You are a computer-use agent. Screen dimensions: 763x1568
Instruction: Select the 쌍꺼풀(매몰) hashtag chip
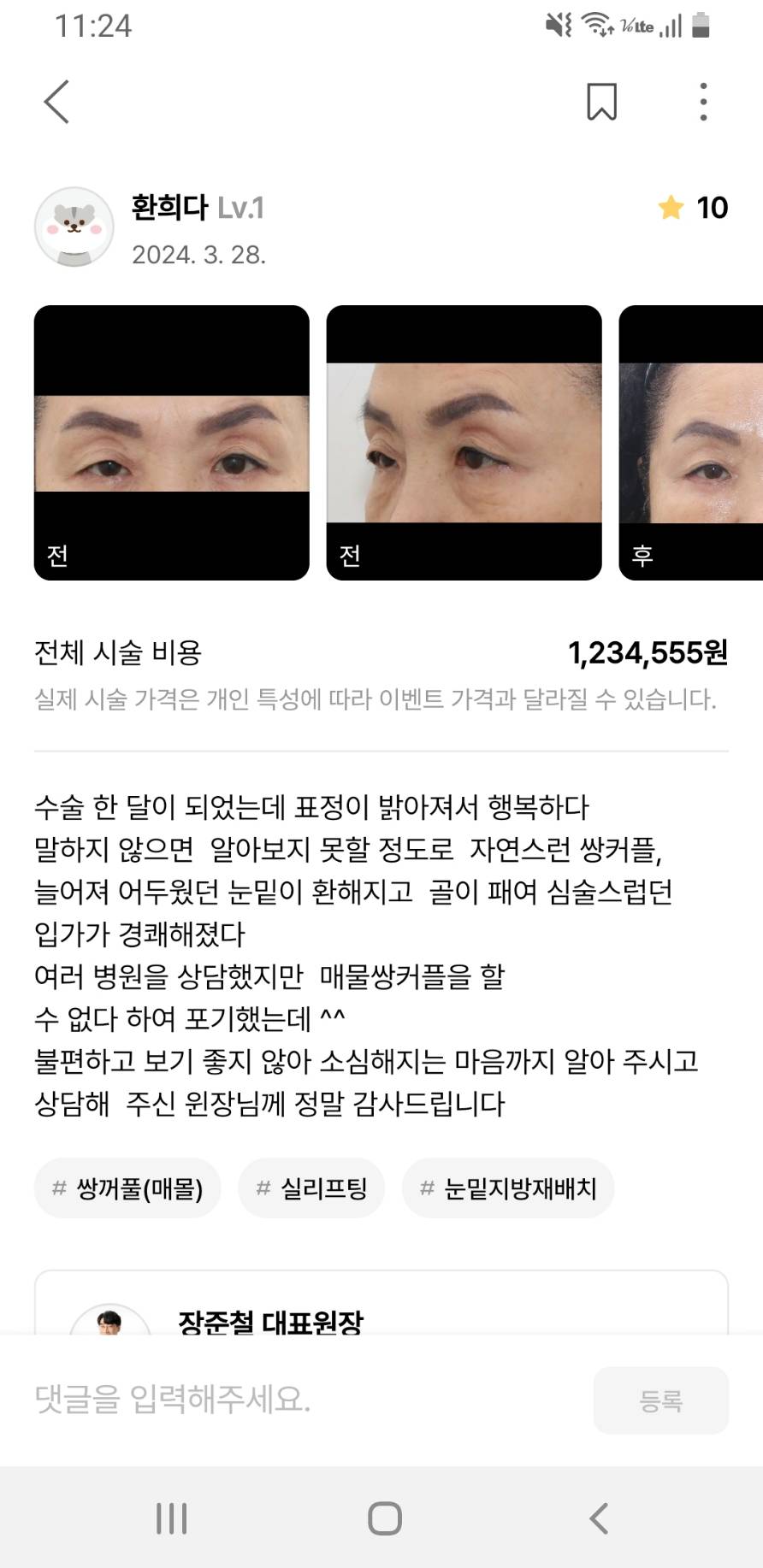[x=127, y=1188]
